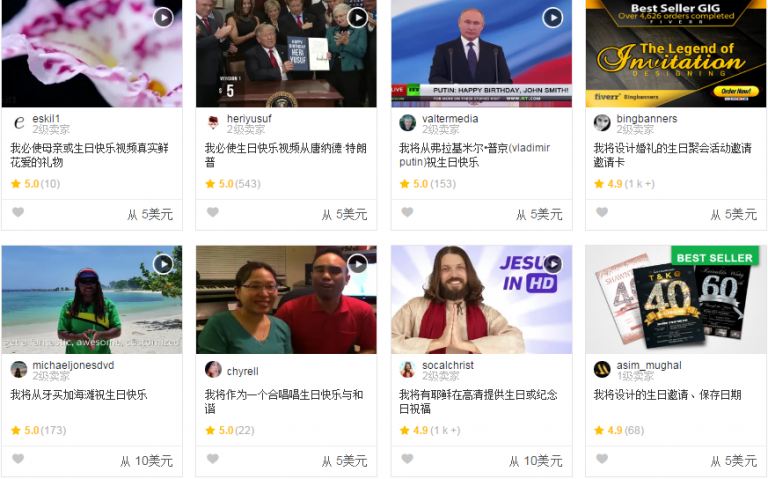Play socalchrist's Jesus HD video
Screen dimensions: 768x479
point(552,264)
